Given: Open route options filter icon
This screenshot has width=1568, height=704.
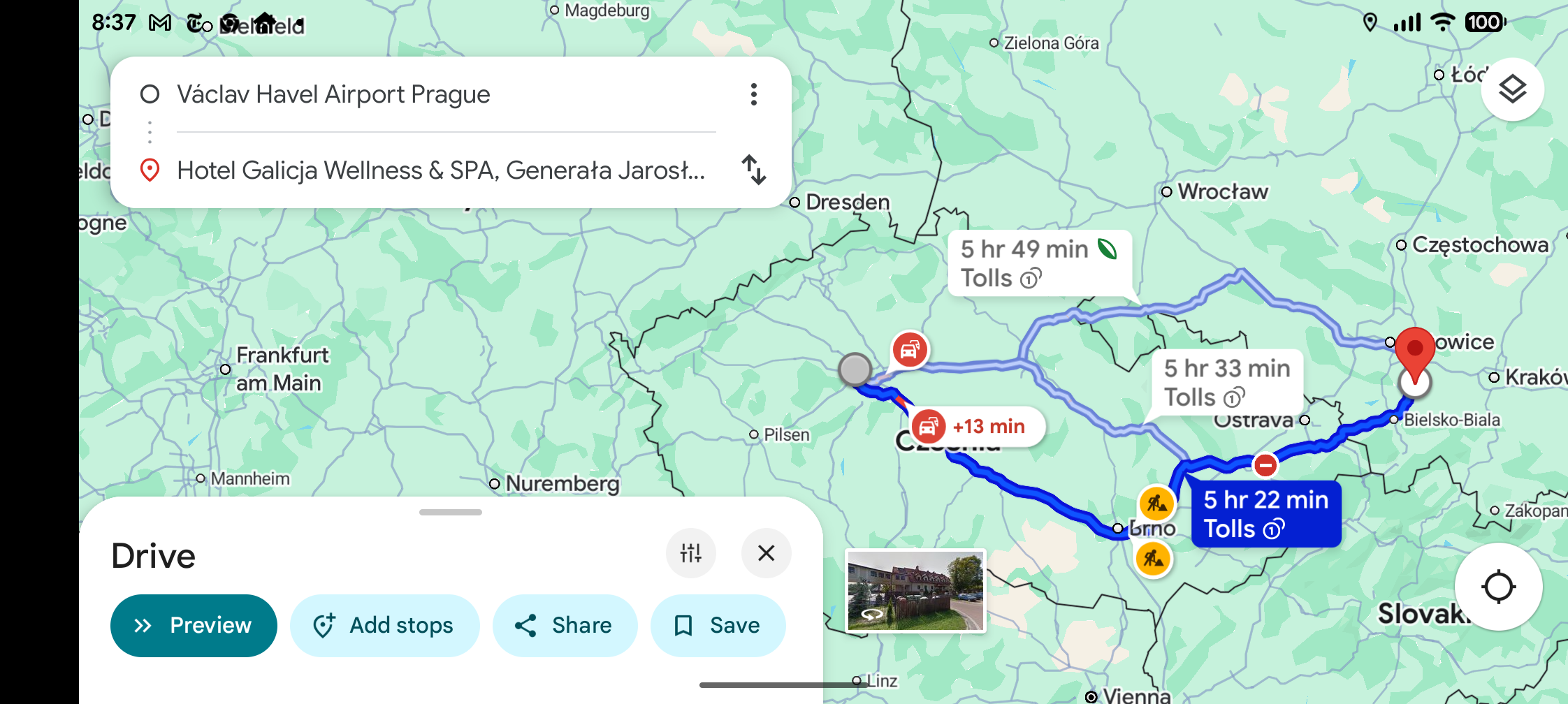Looking at the screenshot, I should click(x=690, y=553).
